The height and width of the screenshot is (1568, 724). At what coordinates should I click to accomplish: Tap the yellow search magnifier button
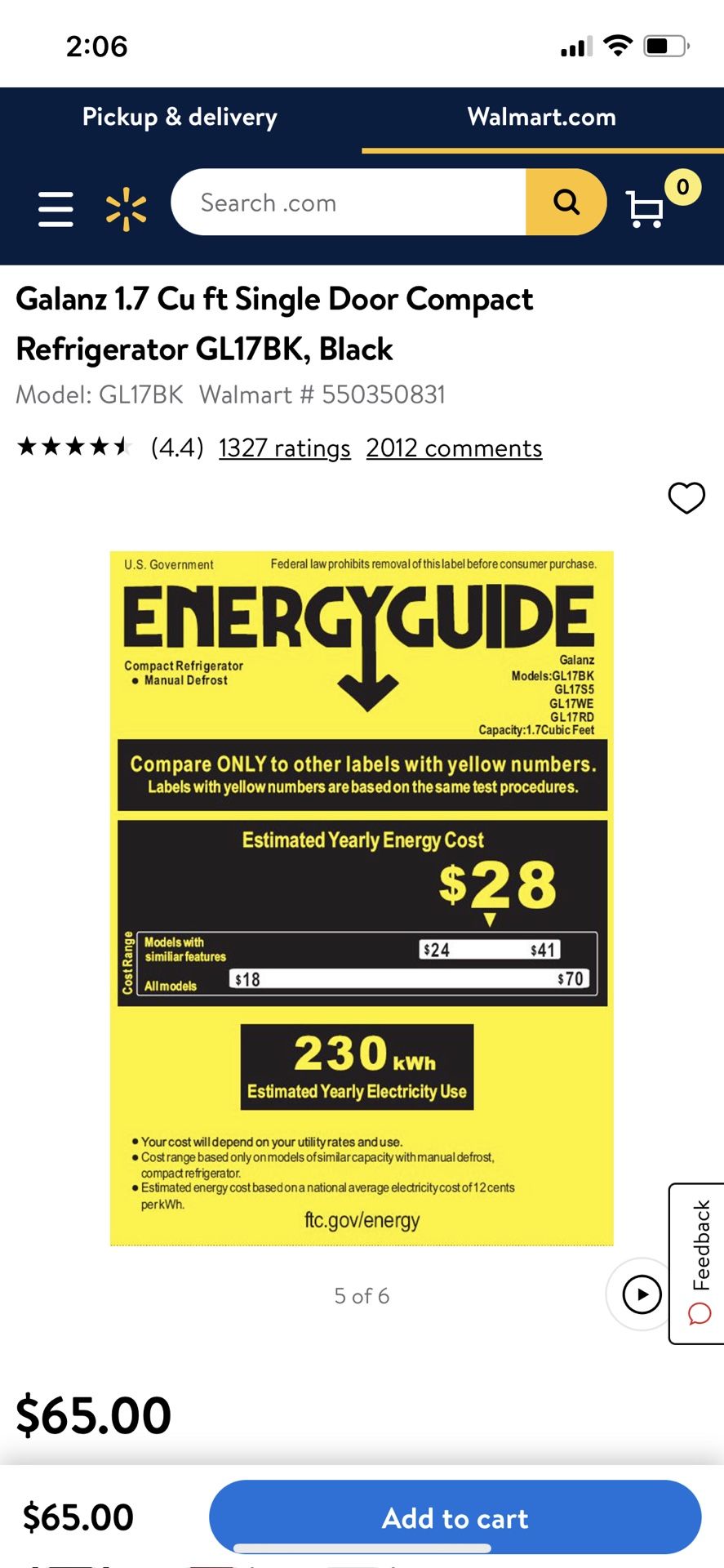pos(566,203)
